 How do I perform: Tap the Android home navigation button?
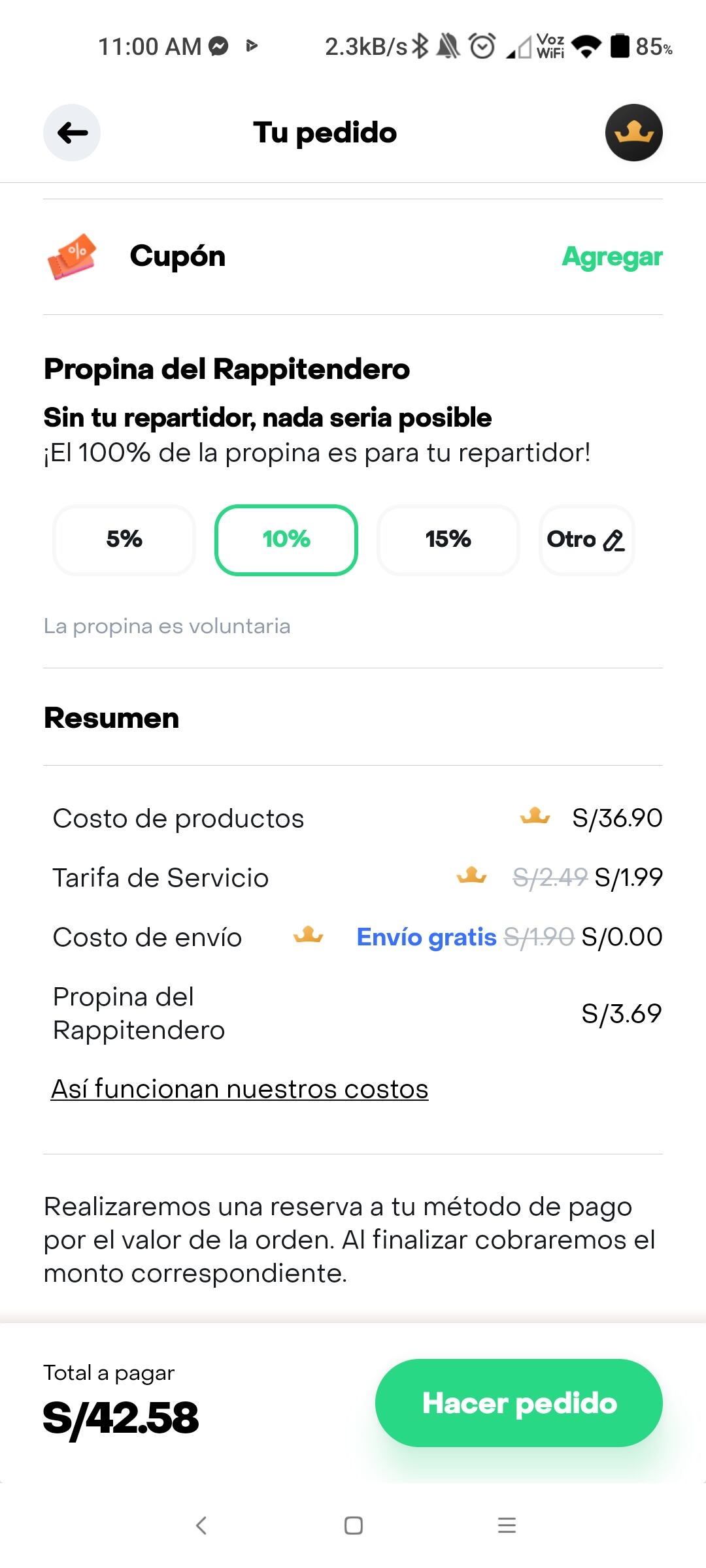[352, 1526]
